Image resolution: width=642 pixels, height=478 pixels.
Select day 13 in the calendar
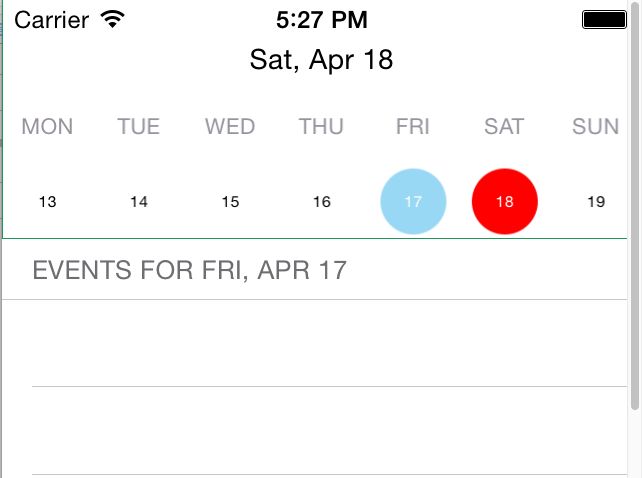click(x=47, y=202)
